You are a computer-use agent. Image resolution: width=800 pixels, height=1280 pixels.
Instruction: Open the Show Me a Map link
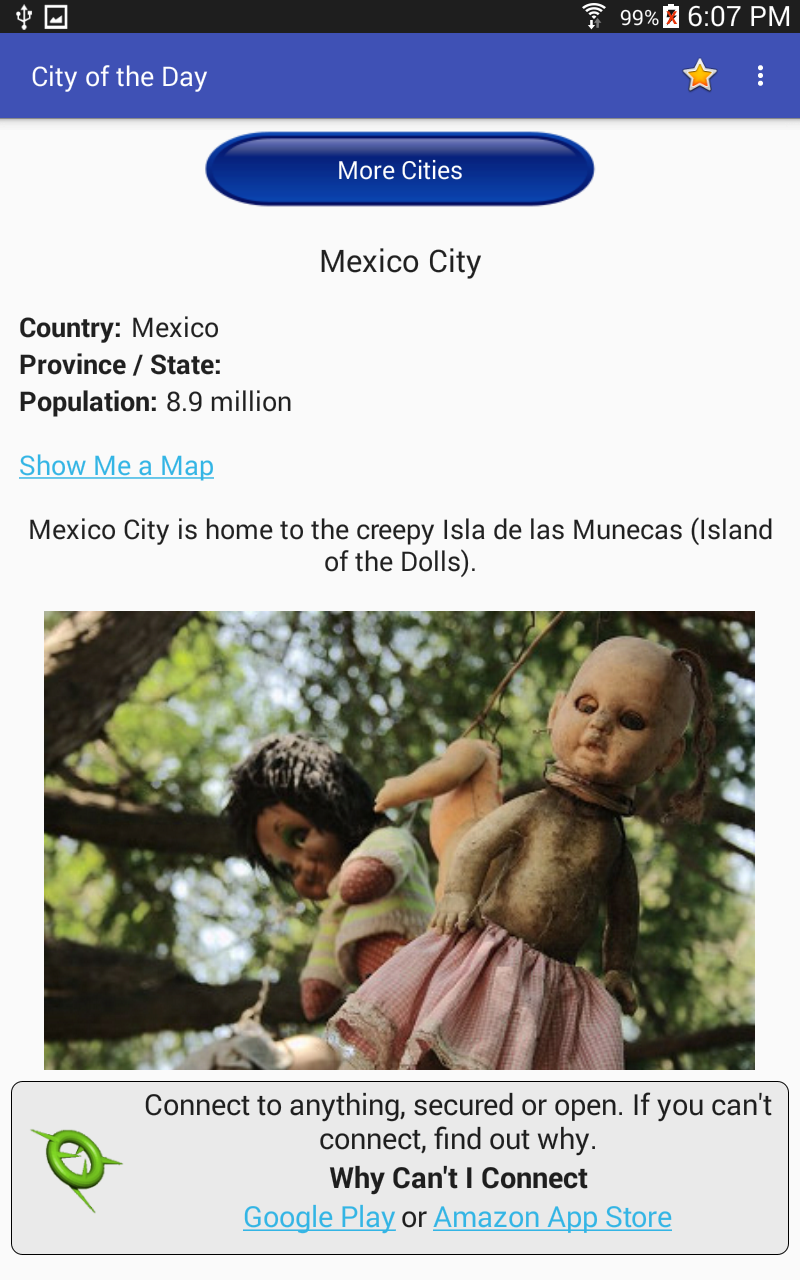[x=116, y=465]
